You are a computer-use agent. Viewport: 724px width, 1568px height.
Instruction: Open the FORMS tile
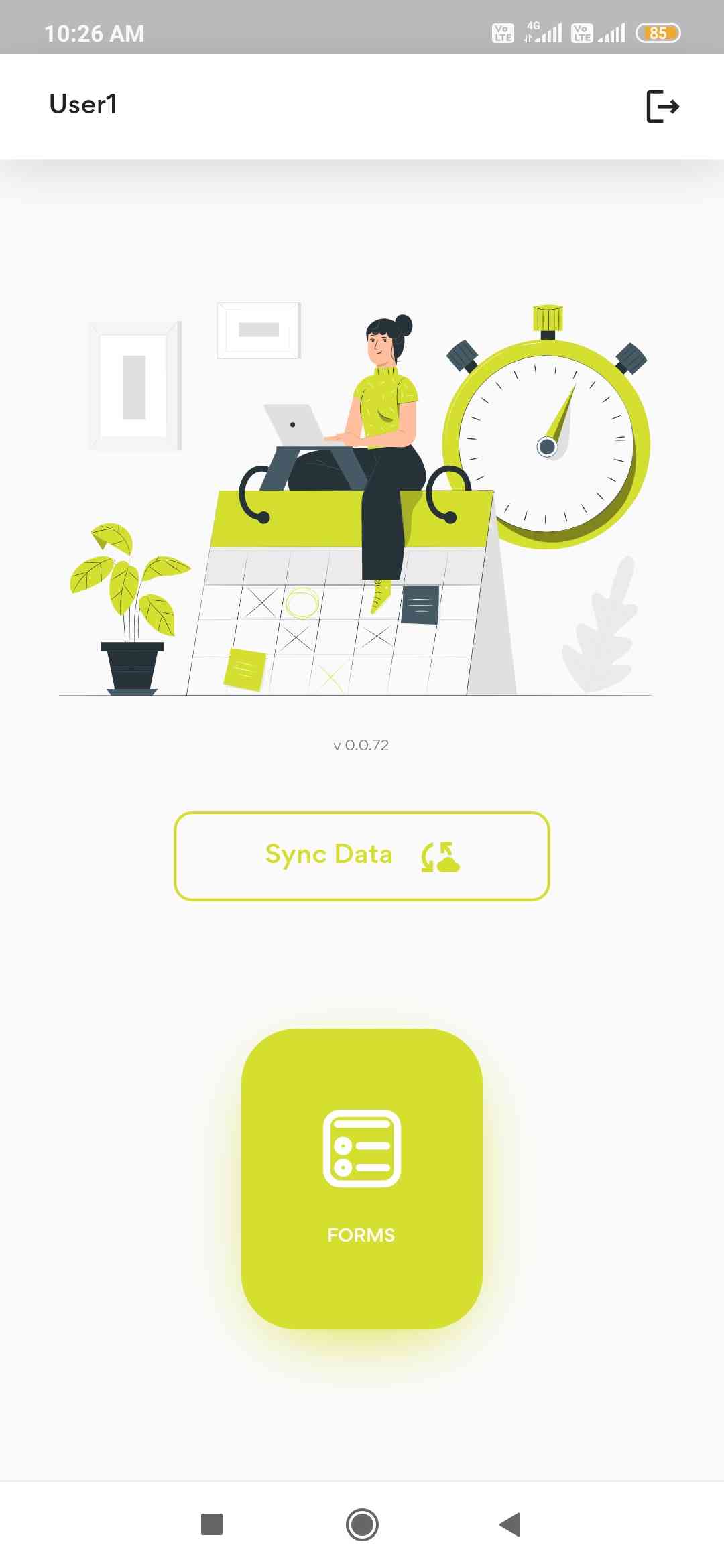(362, 1178)
